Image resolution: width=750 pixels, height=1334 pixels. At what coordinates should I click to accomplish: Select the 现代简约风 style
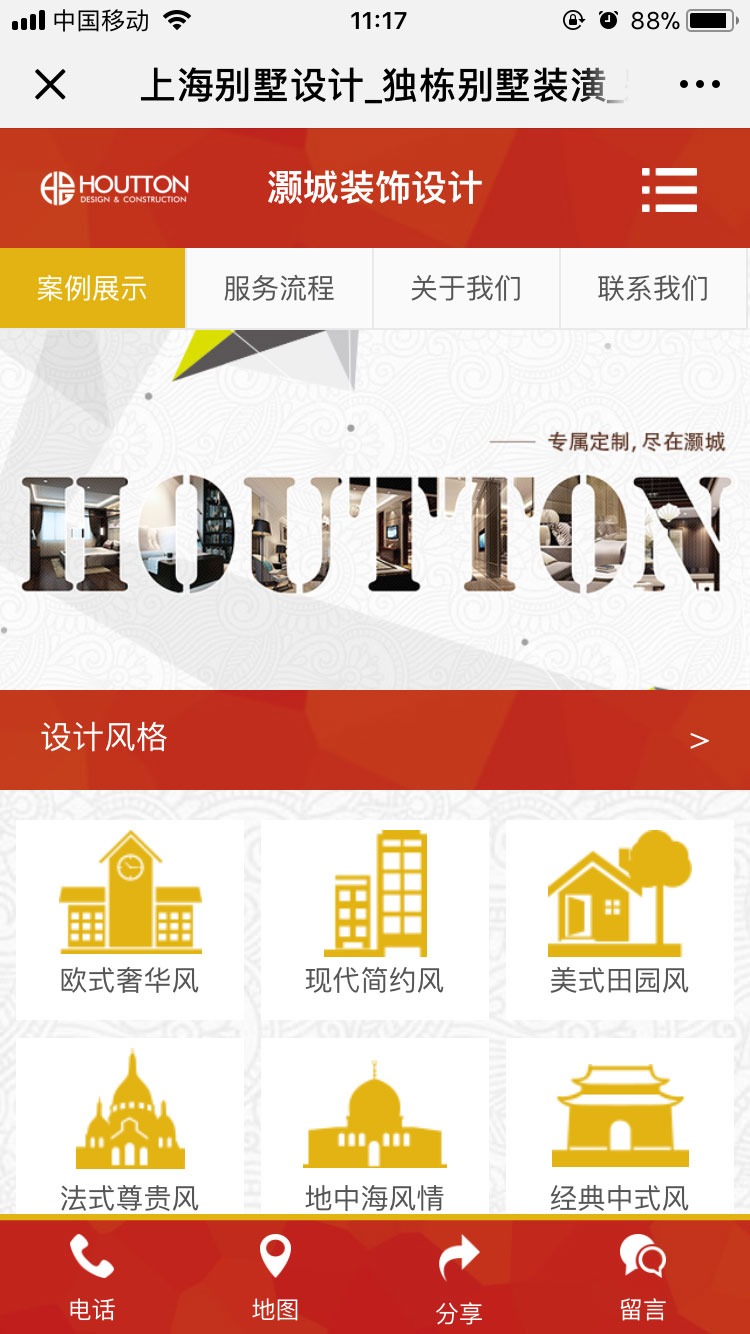tap(375, 918)
